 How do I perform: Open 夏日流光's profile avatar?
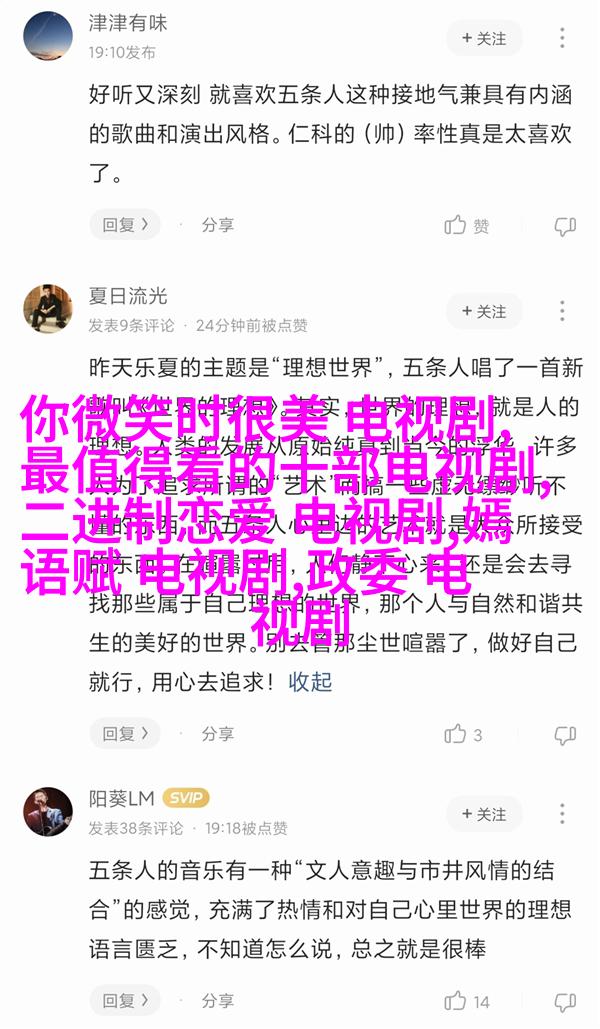49,309
